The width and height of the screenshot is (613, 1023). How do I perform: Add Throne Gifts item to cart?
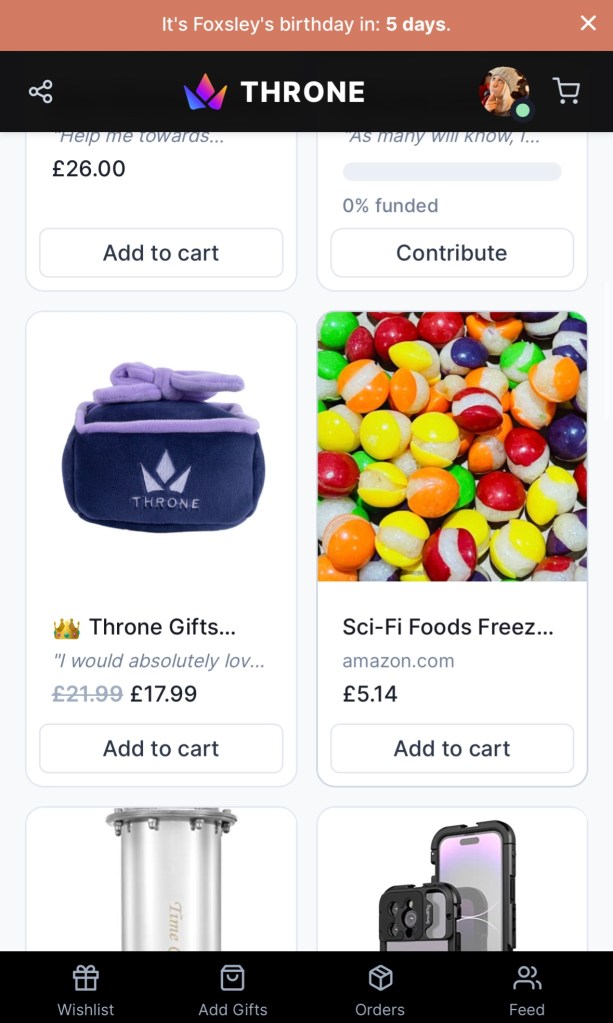tap(161, 748)
